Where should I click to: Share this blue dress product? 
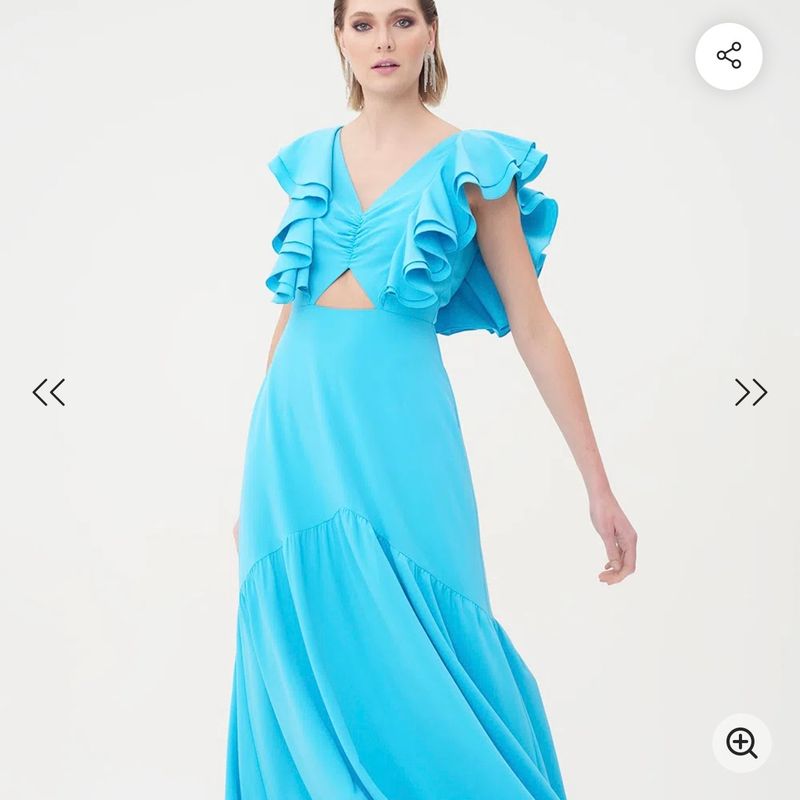click(x=728, y=56)
